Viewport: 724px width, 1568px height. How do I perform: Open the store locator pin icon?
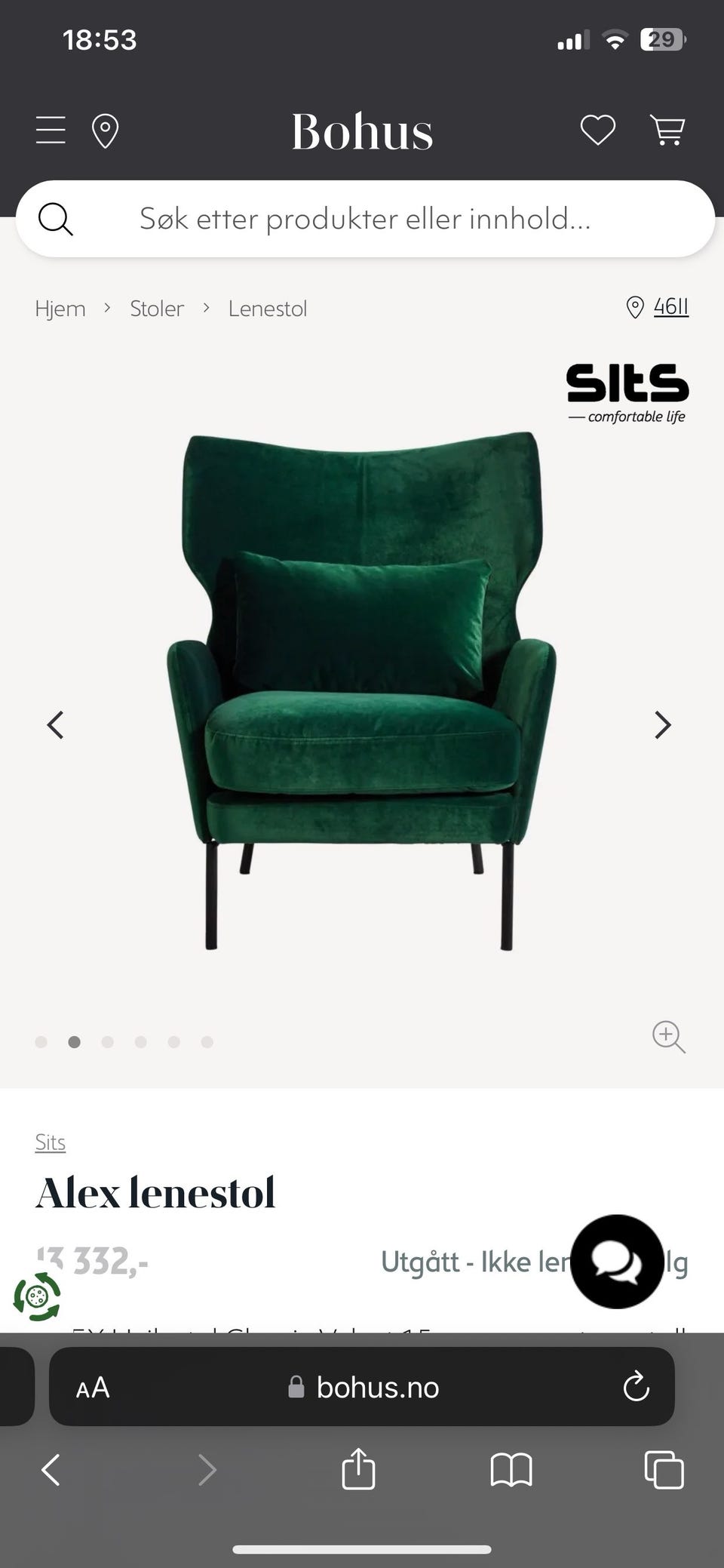105,131
